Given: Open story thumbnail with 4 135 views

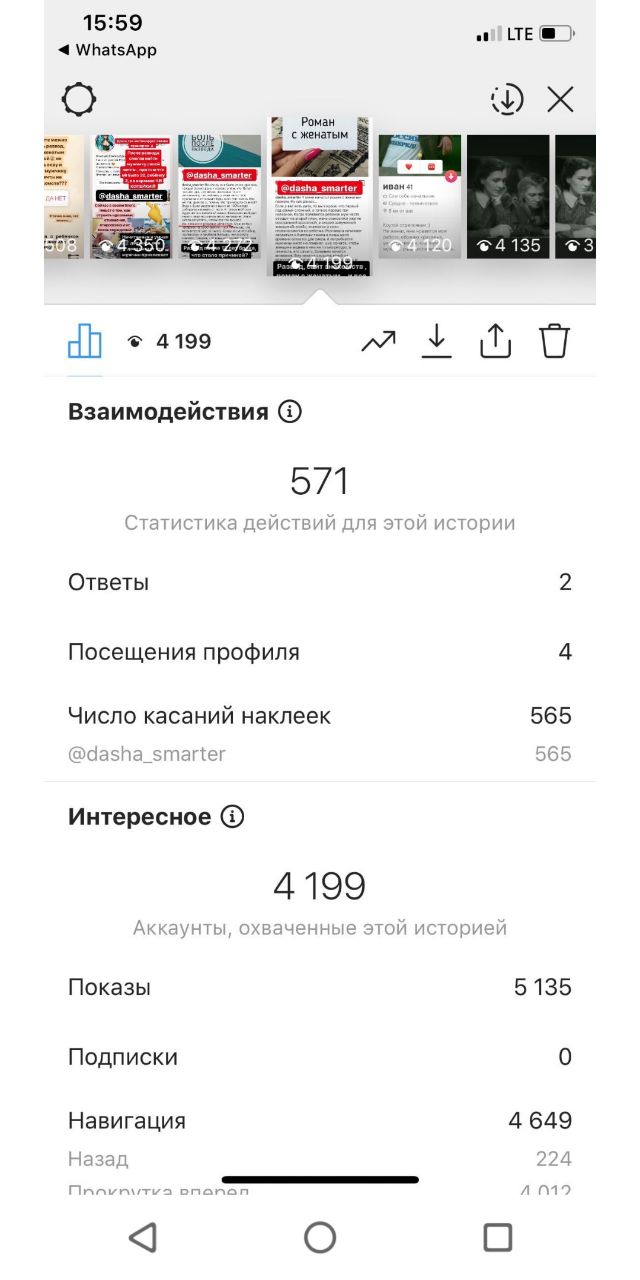Looking at the screenshot, I should [x=509, y=197].
